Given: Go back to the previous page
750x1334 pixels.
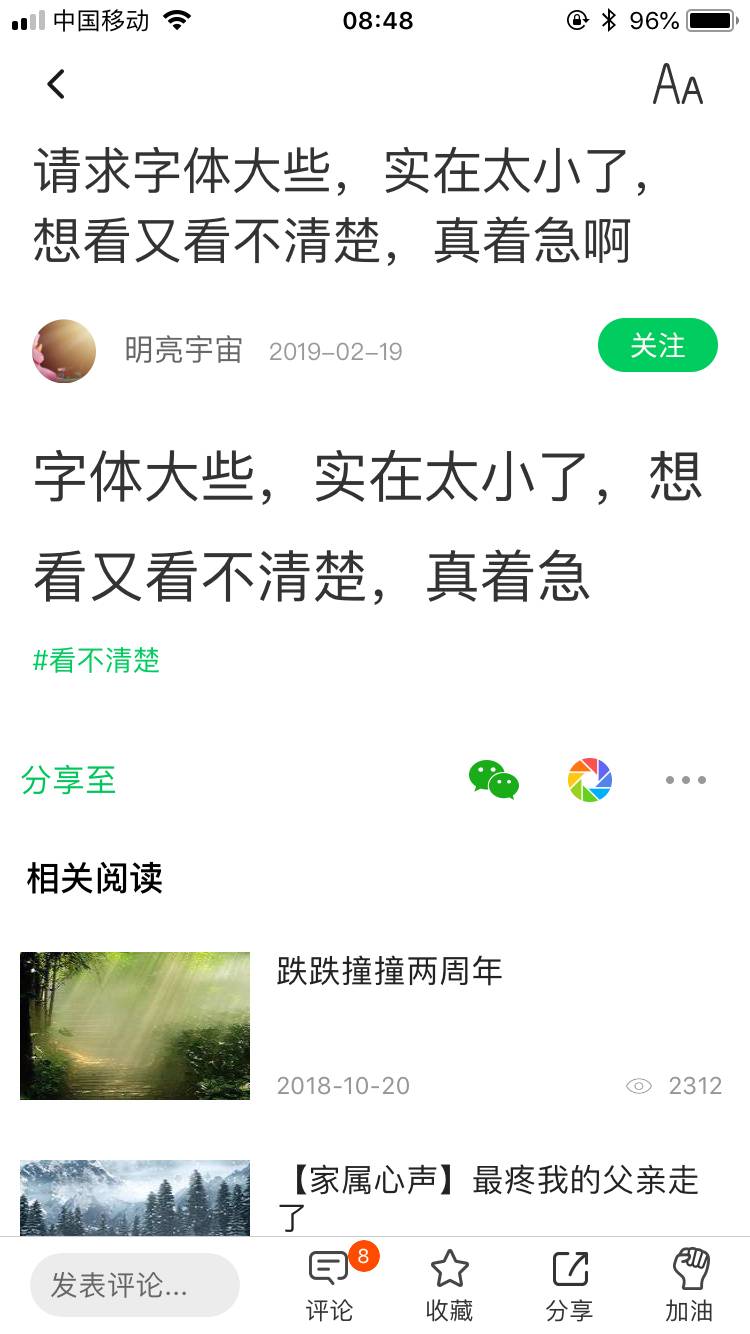Looking at the screenshot, I should click(x=56, y=85).
